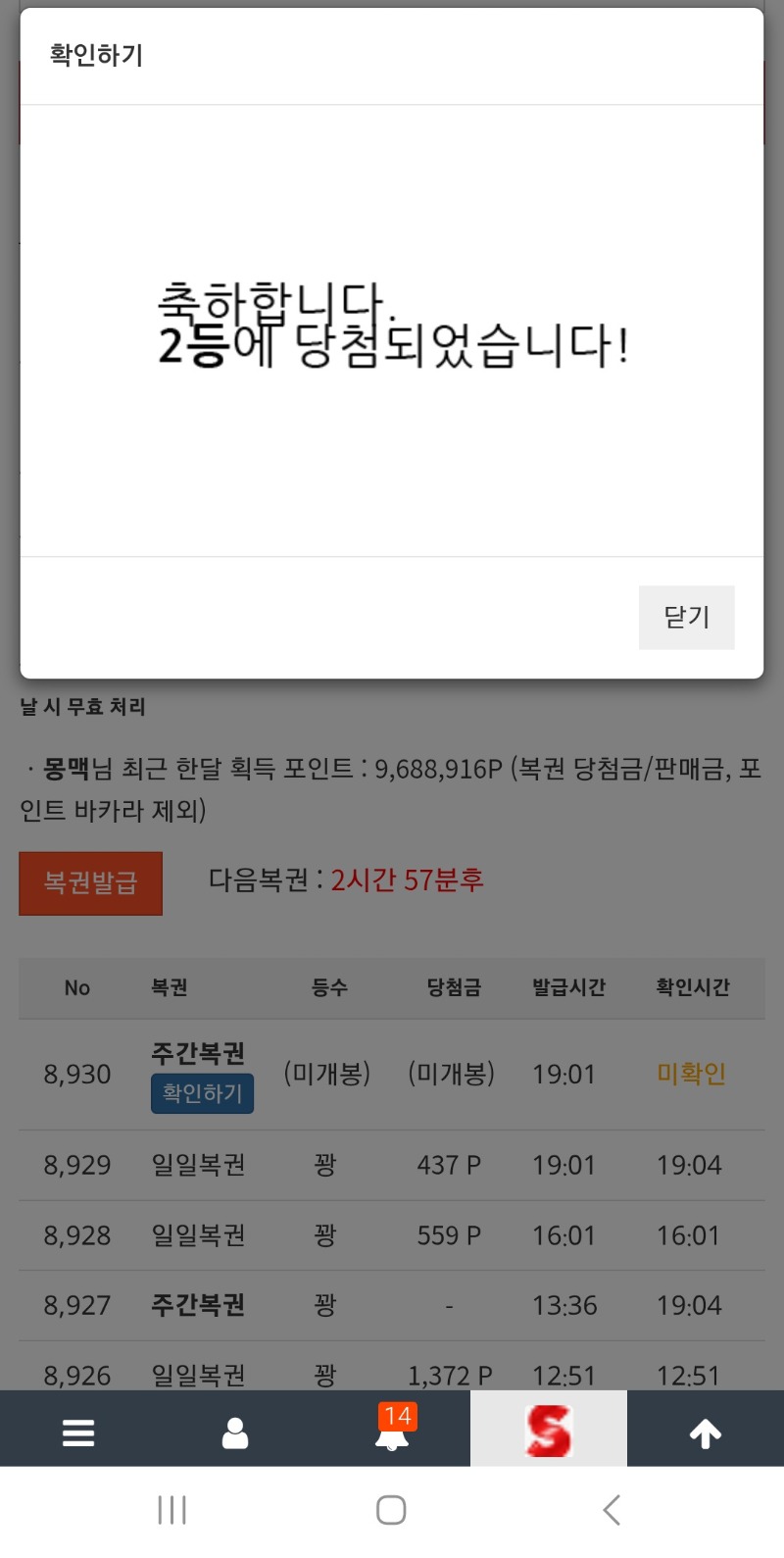Tap the red S logo tab
This screenshot has width=784, height=1558.
pyautogui.click(x=548, y=1431)
